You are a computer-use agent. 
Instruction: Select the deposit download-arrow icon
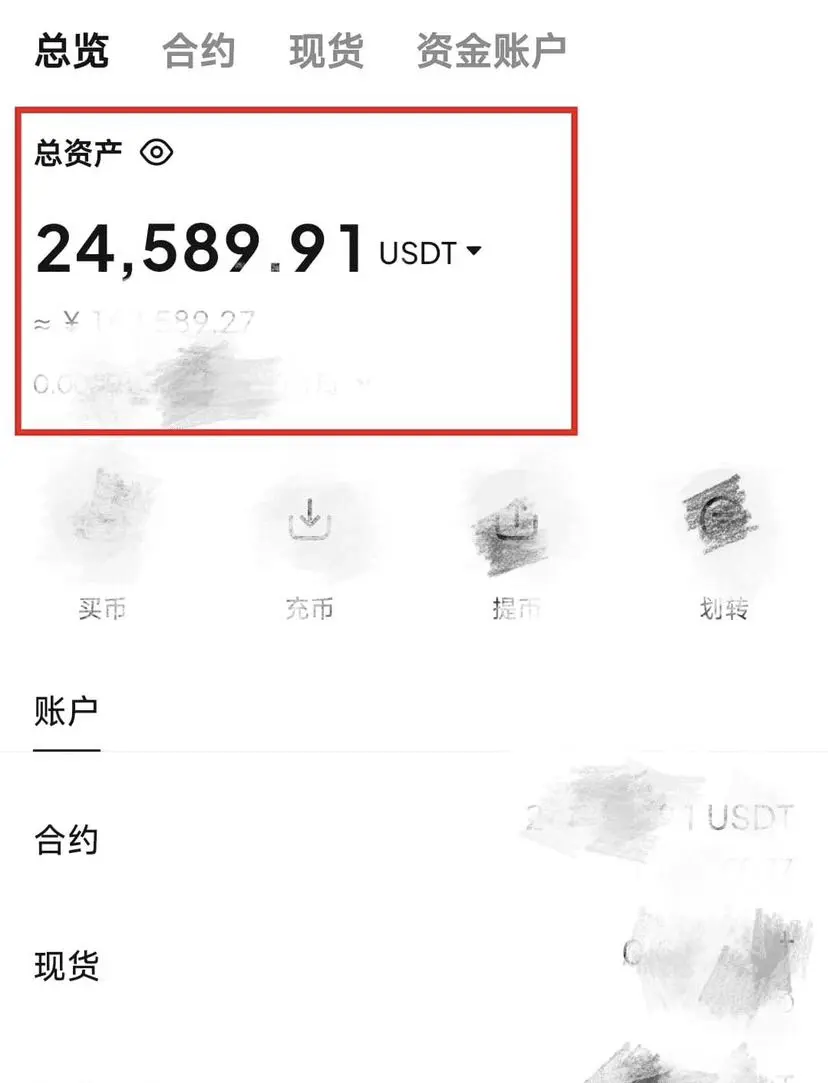pos(310,520)
